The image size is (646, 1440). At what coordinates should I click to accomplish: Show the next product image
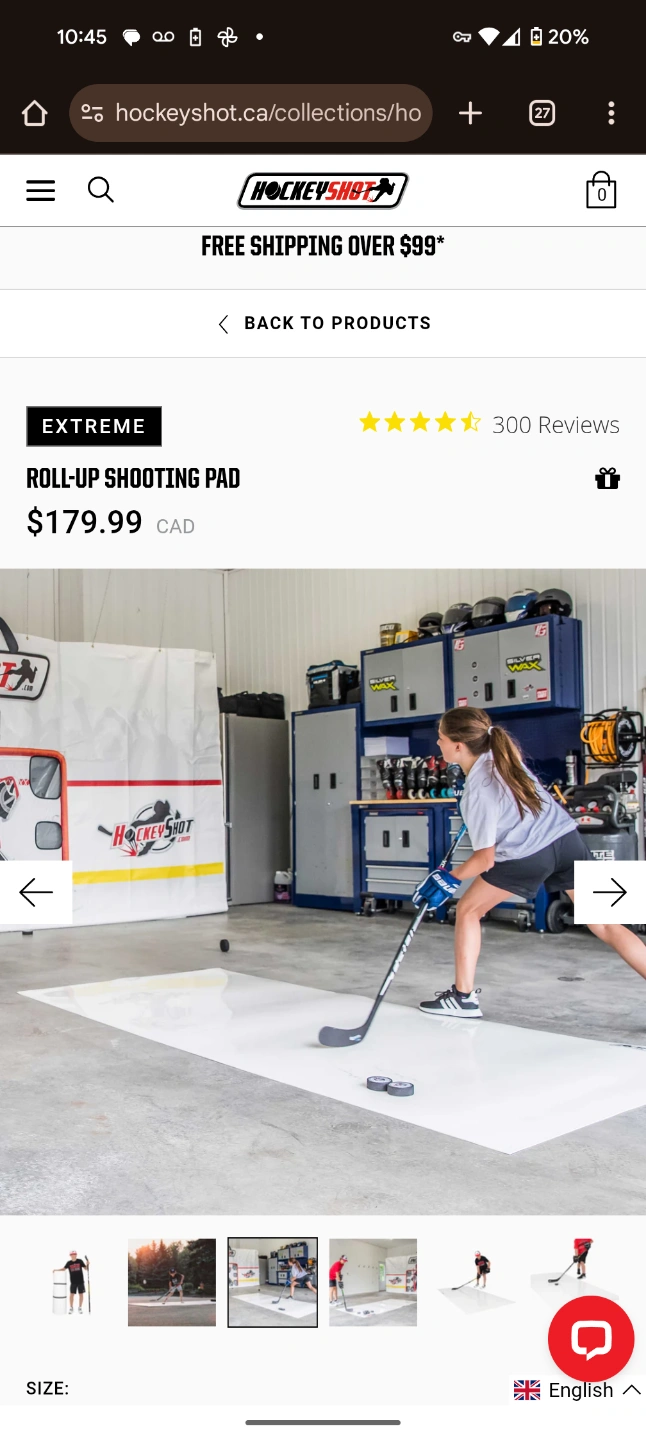click(x=609, y=892)
